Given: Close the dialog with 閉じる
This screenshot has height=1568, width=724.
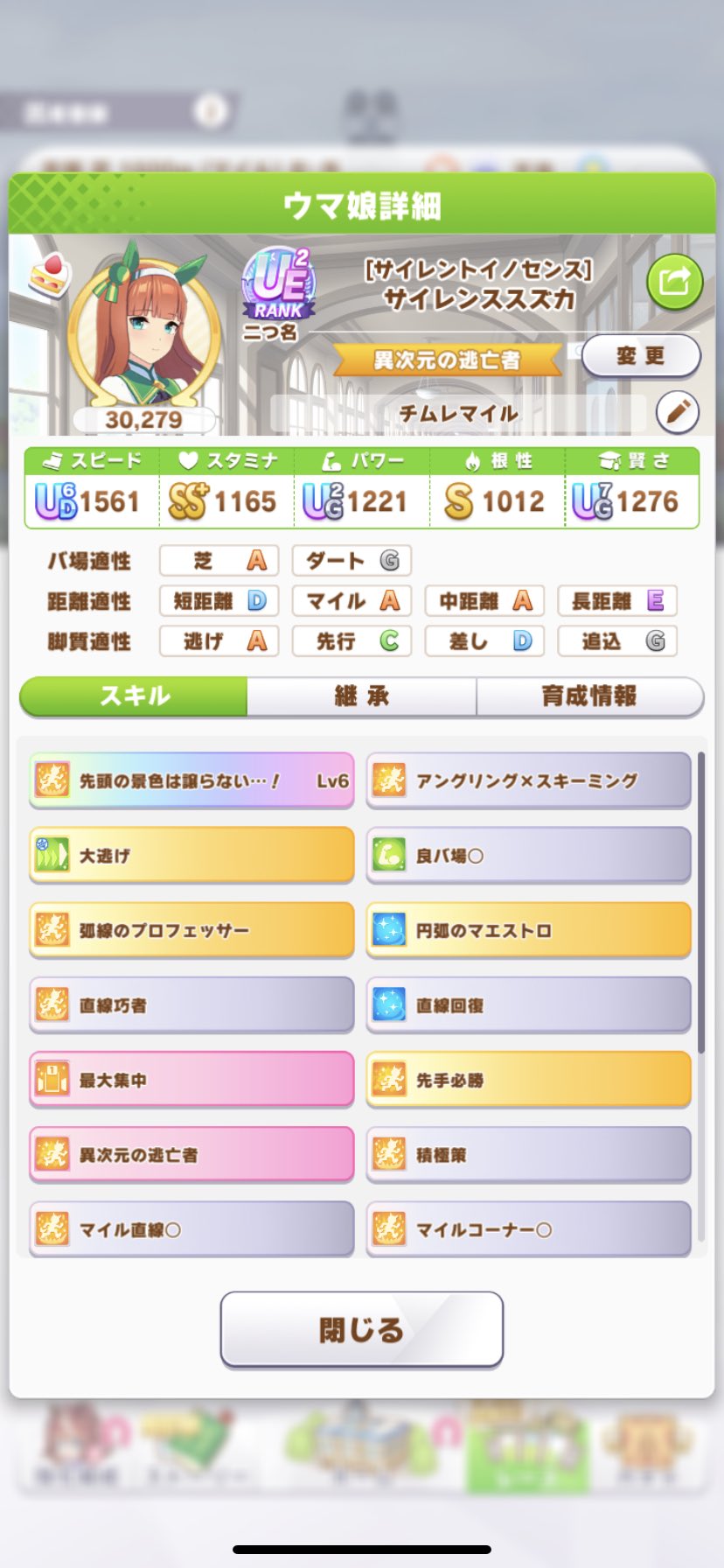Looking at the screenshot, I should pos(361,1329).
